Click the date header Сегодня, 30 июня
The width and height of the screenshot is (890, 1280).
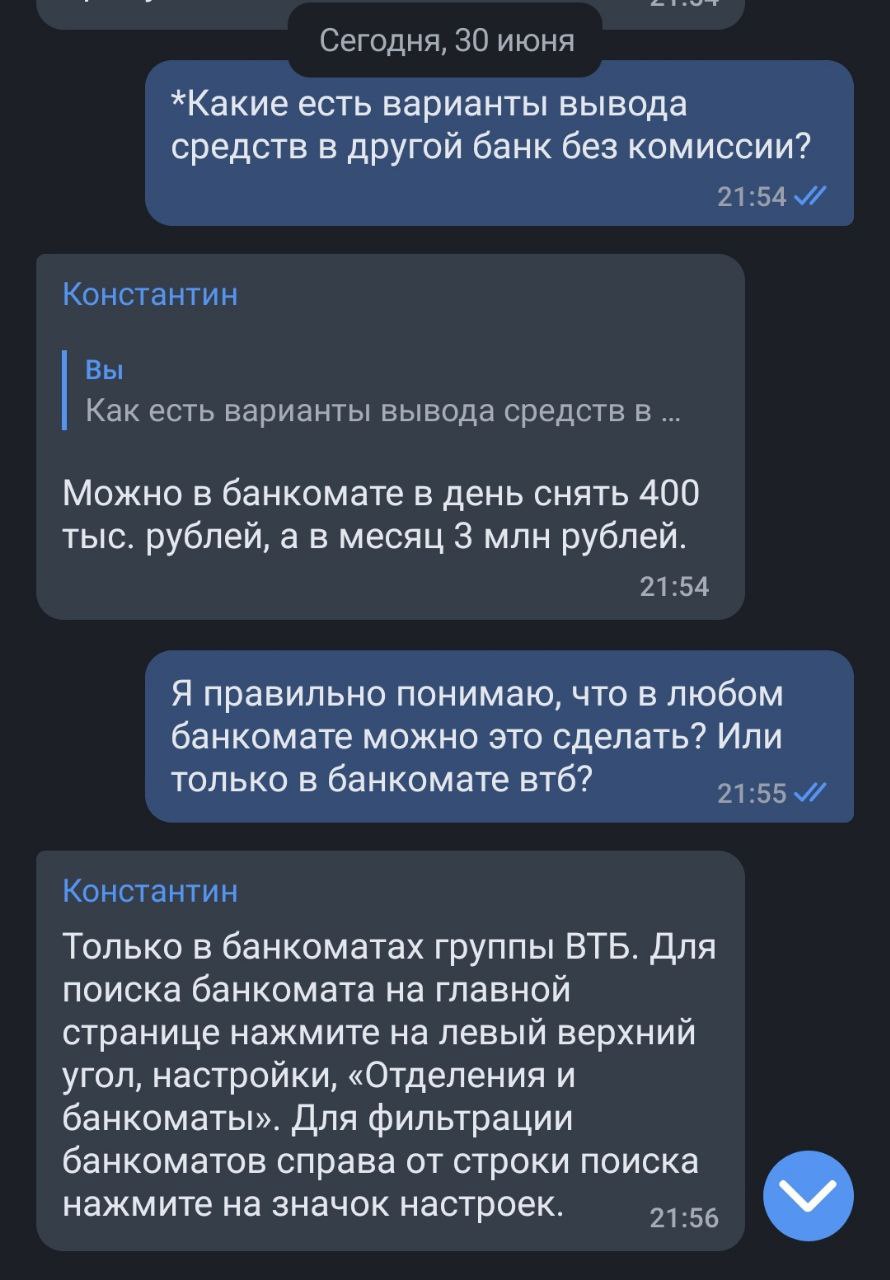click(x=445, y=42)
